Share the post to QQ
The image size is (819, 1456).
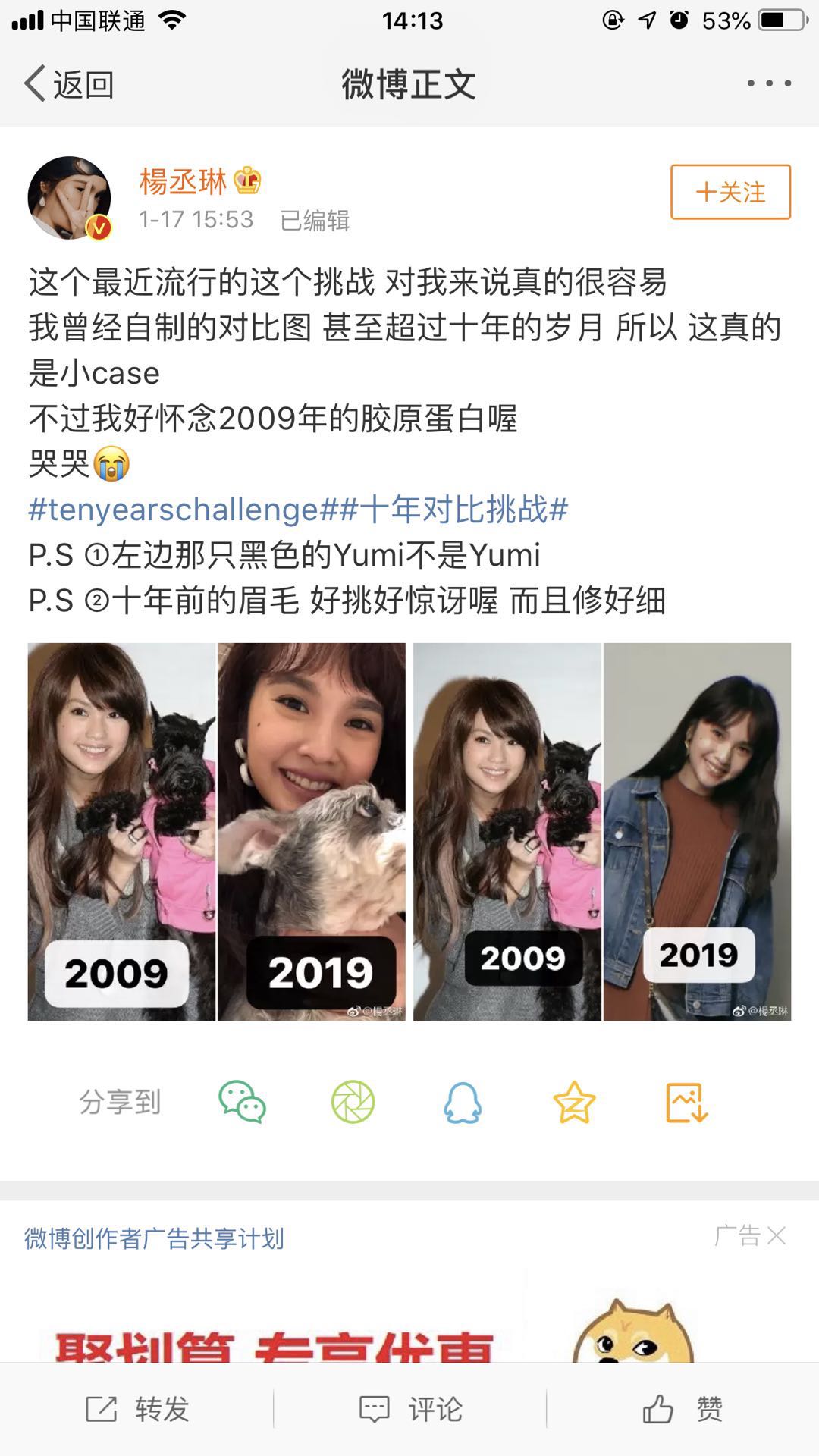(x=463, y=1102)
